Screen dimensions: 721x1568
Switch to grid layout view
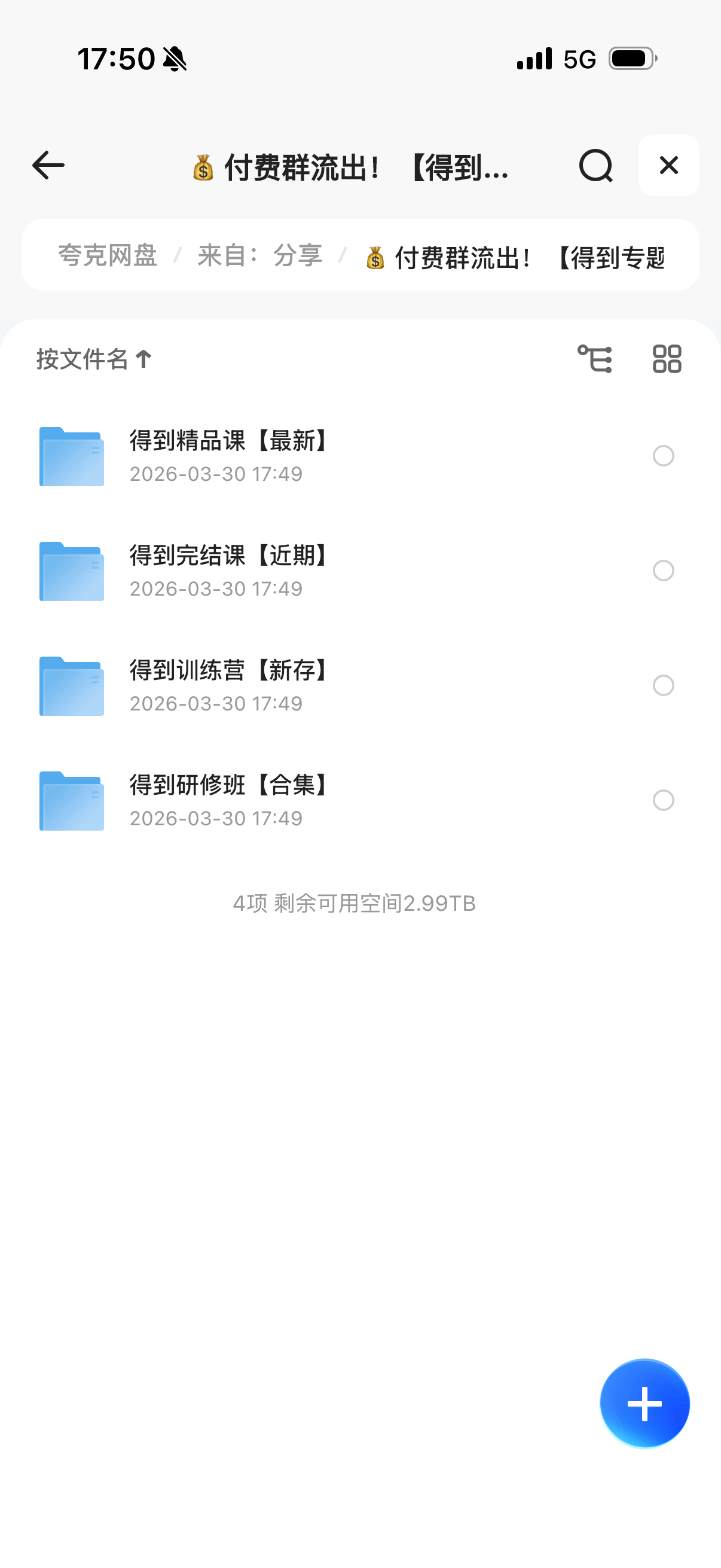pyautogui.click(x=667, y=359)
